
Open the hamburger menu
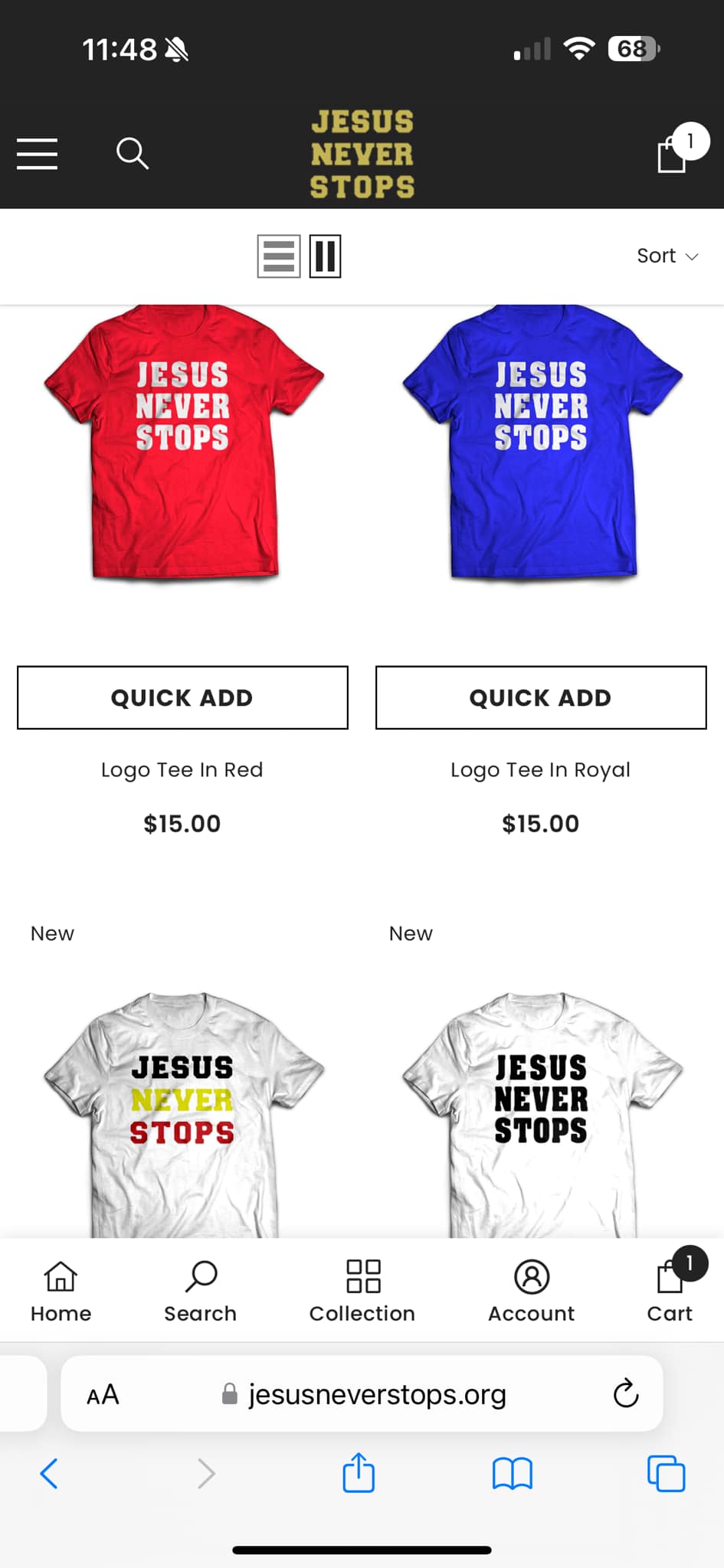click(x=38, y=154)
